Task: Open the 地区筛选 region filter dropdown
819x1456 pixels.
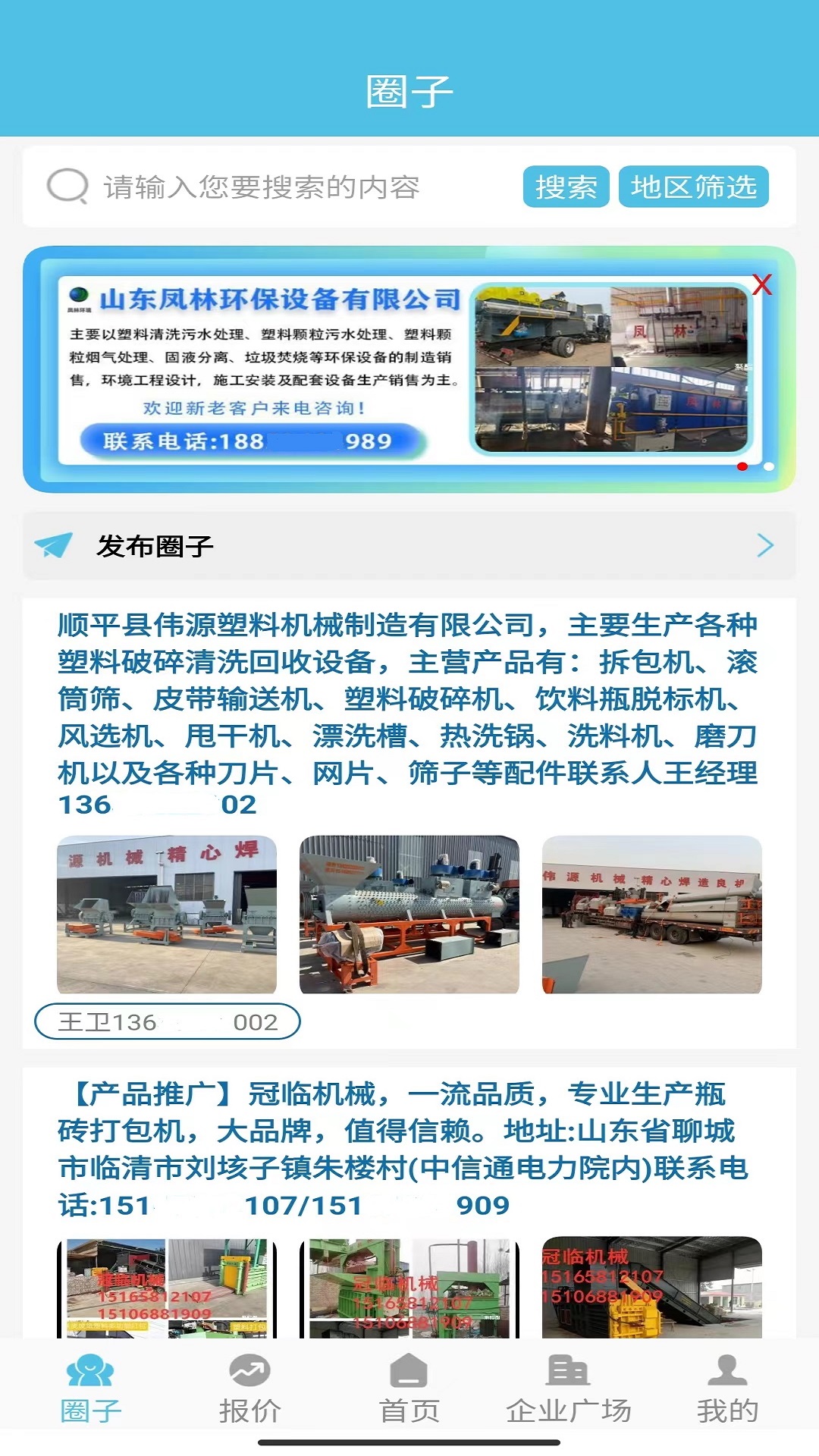Action: coord(694,188)
